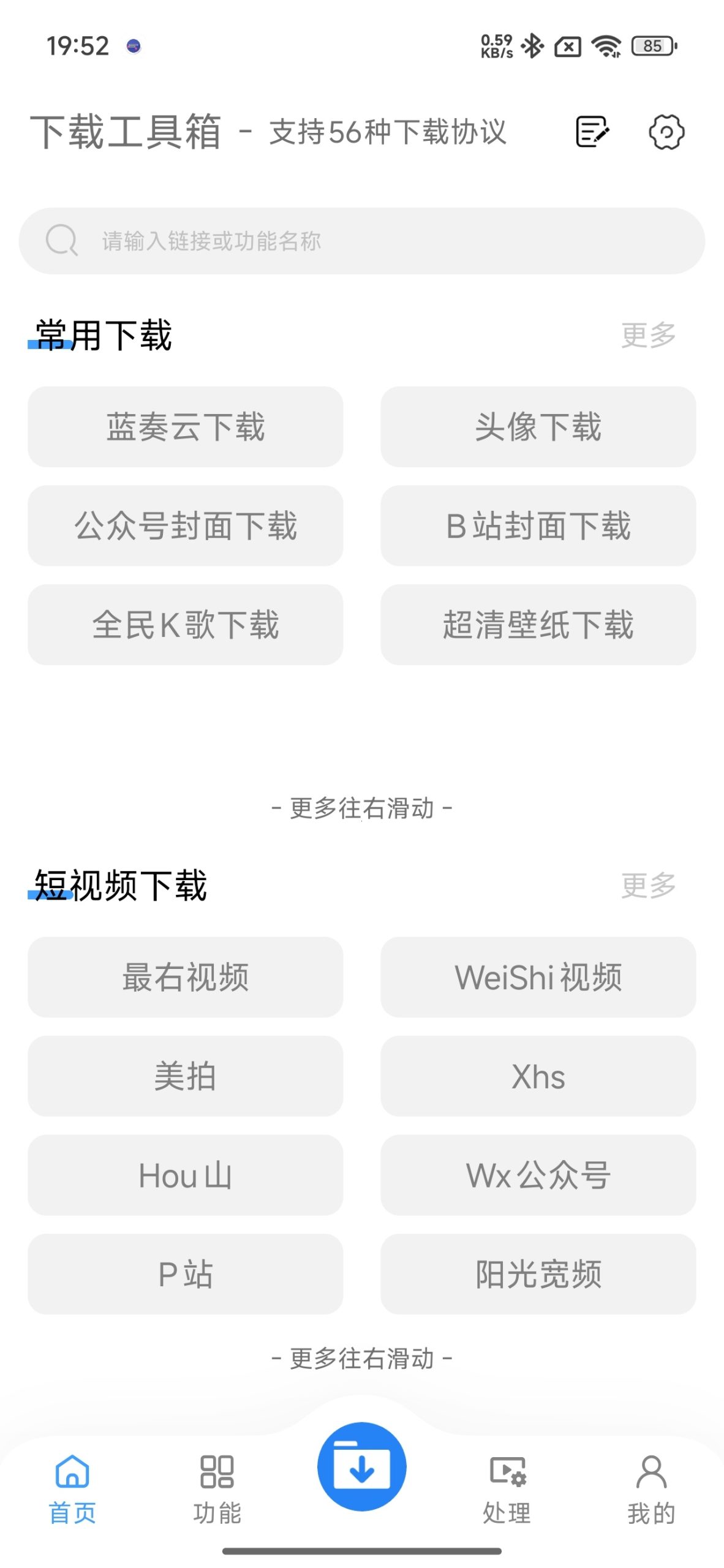This screenshot has height=1568, width=724.
Task: Open 更多 next to 短视频下载
Action: tap(647, 886)
